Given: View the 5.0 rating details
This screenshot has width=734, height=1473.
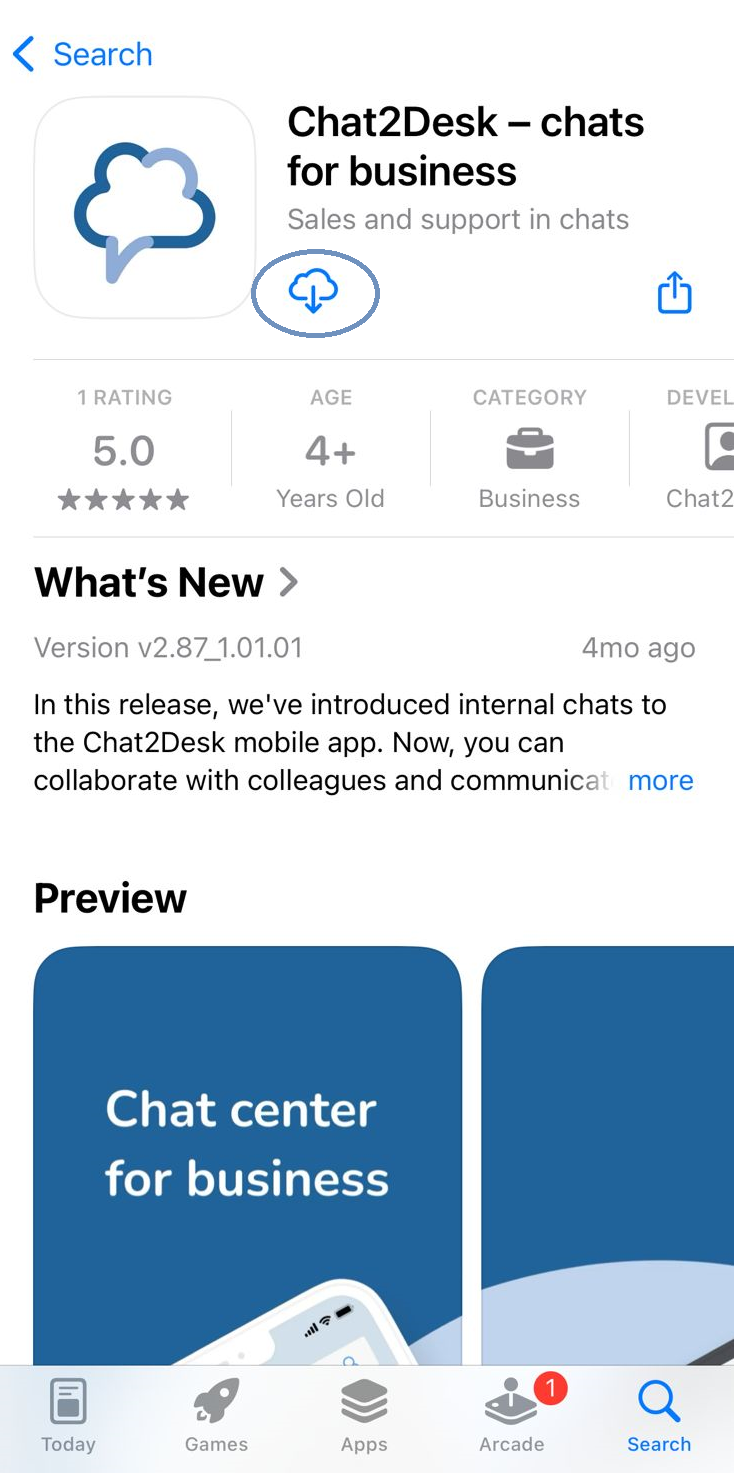Looking at the screenshot, I should (124, 452).
